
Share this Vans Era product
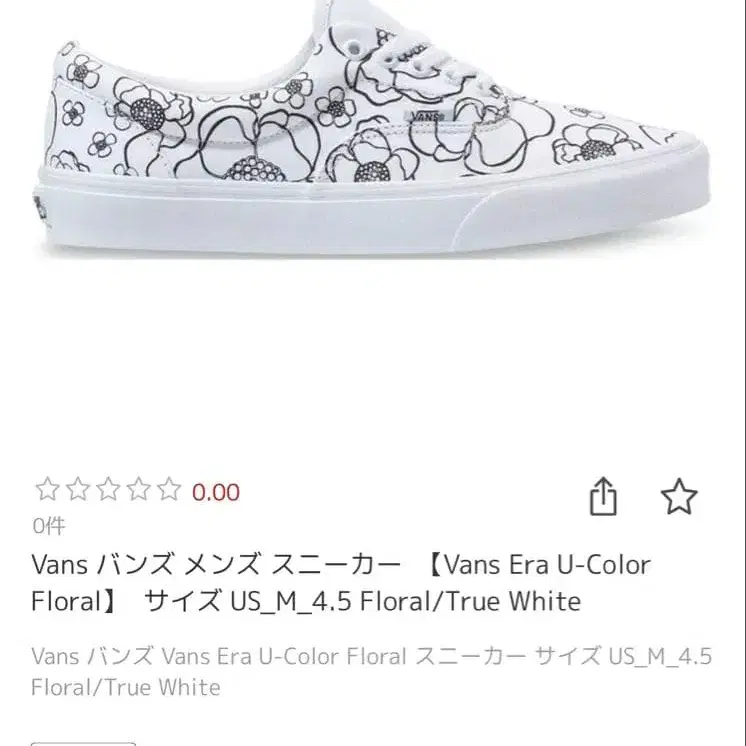pyautogui.click(x=603, y=496)
